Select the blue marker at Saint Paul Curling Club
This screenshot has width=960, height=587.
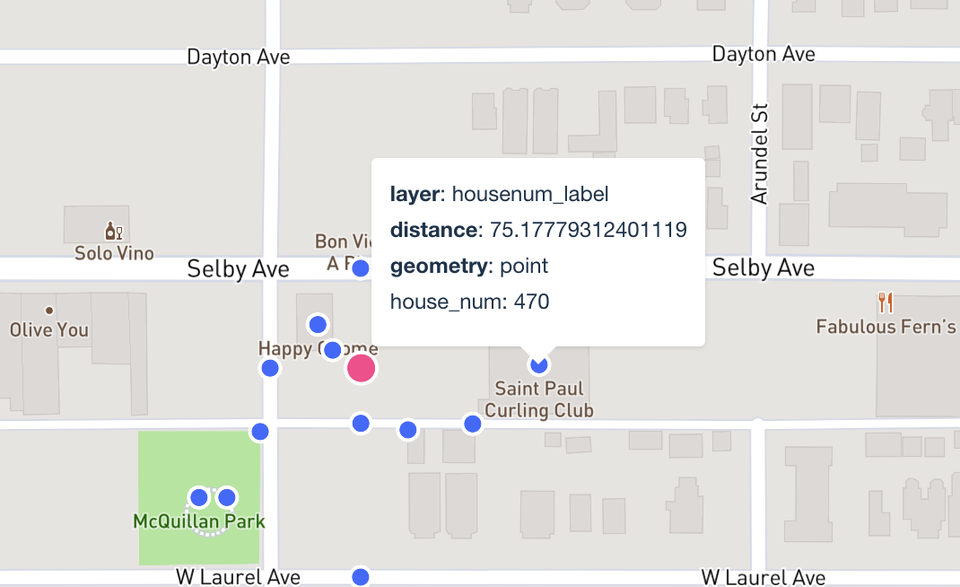point(539,364)
